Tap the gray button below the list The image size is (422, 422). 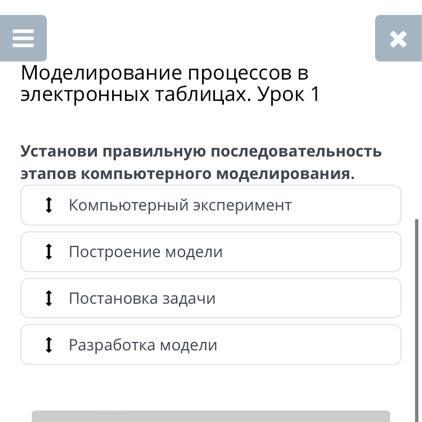point(211,416)
